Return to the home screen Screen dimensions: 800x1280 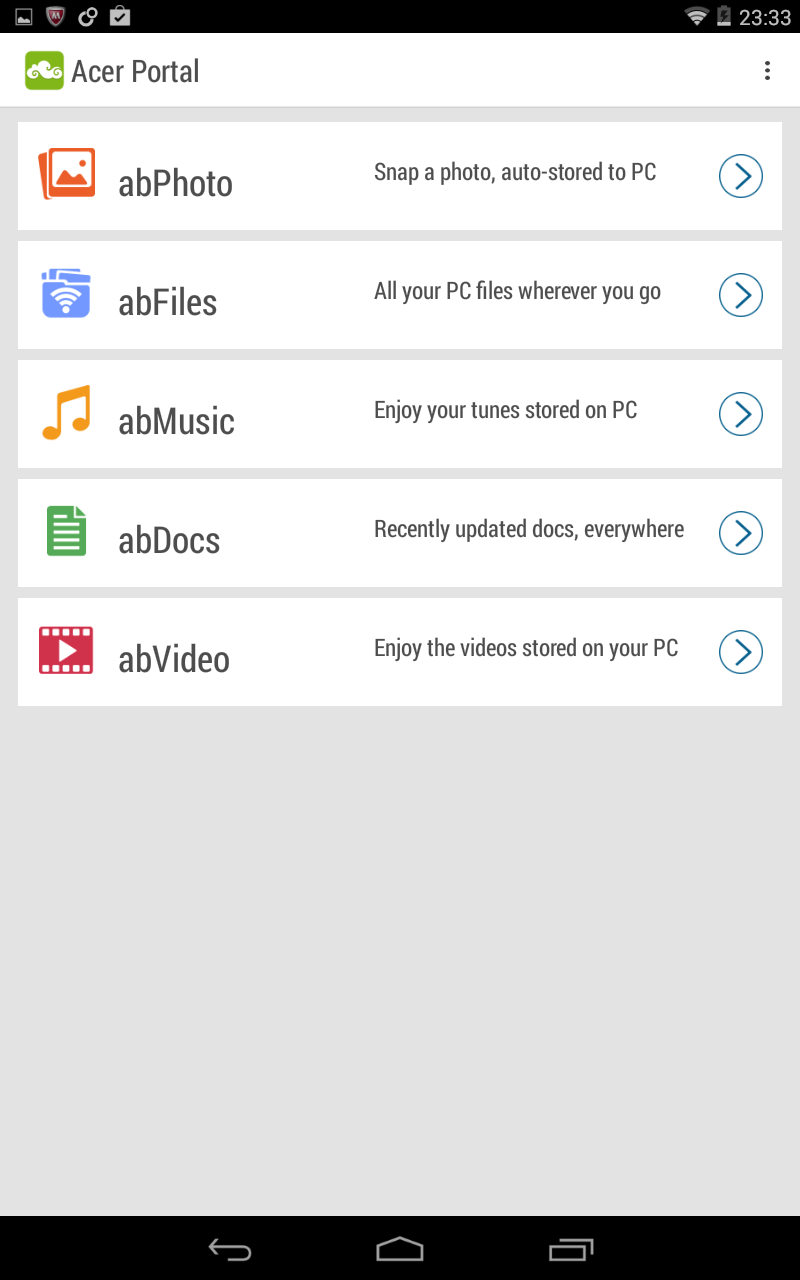pyautogui.click(x=400, y=1249)
